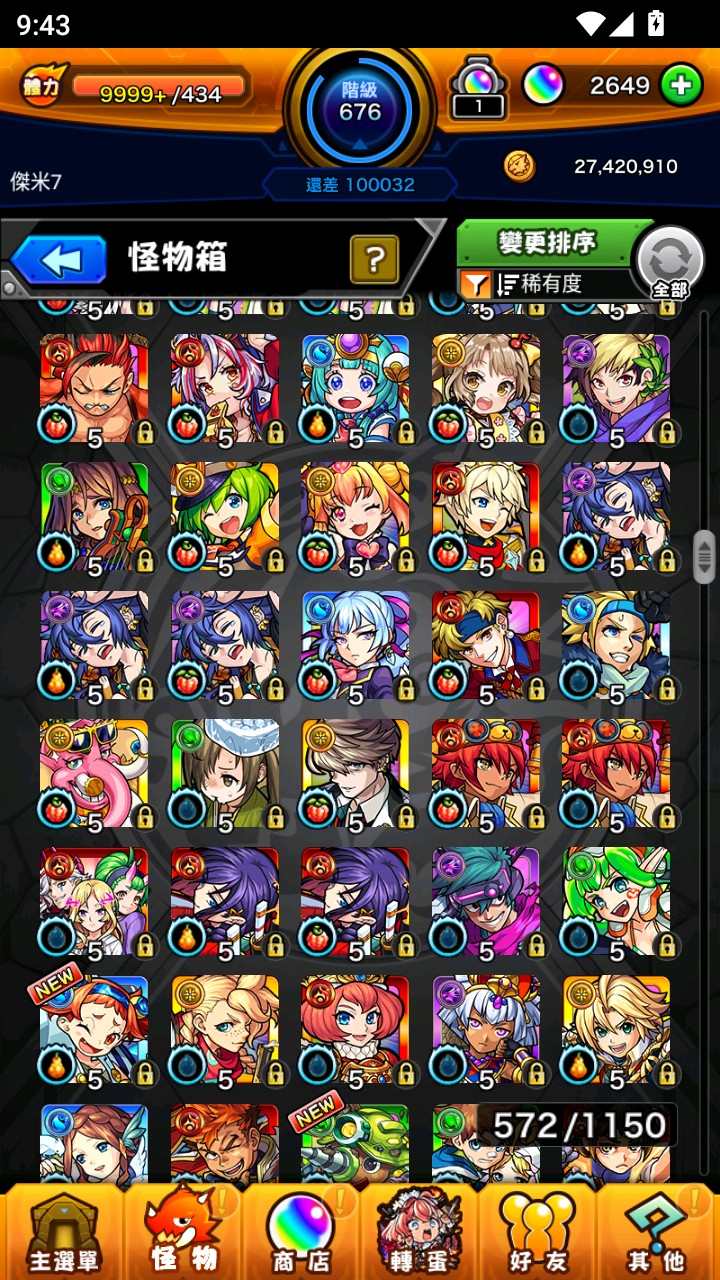Screen dimensions: 720x1280
Task: Select the NEW green robot monster
Action: (355, 1145)
